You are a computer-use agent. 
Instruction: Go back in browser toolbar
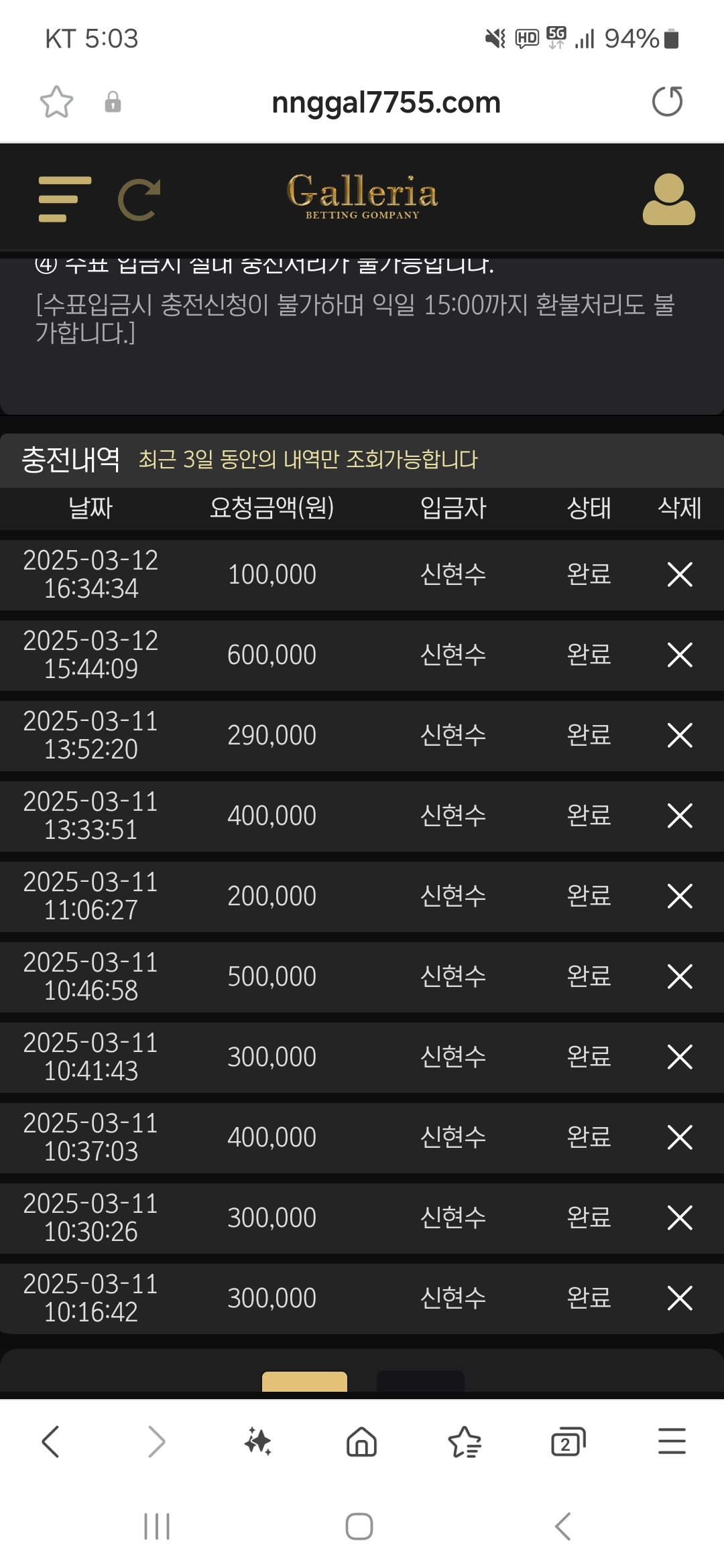(51, 1441)
